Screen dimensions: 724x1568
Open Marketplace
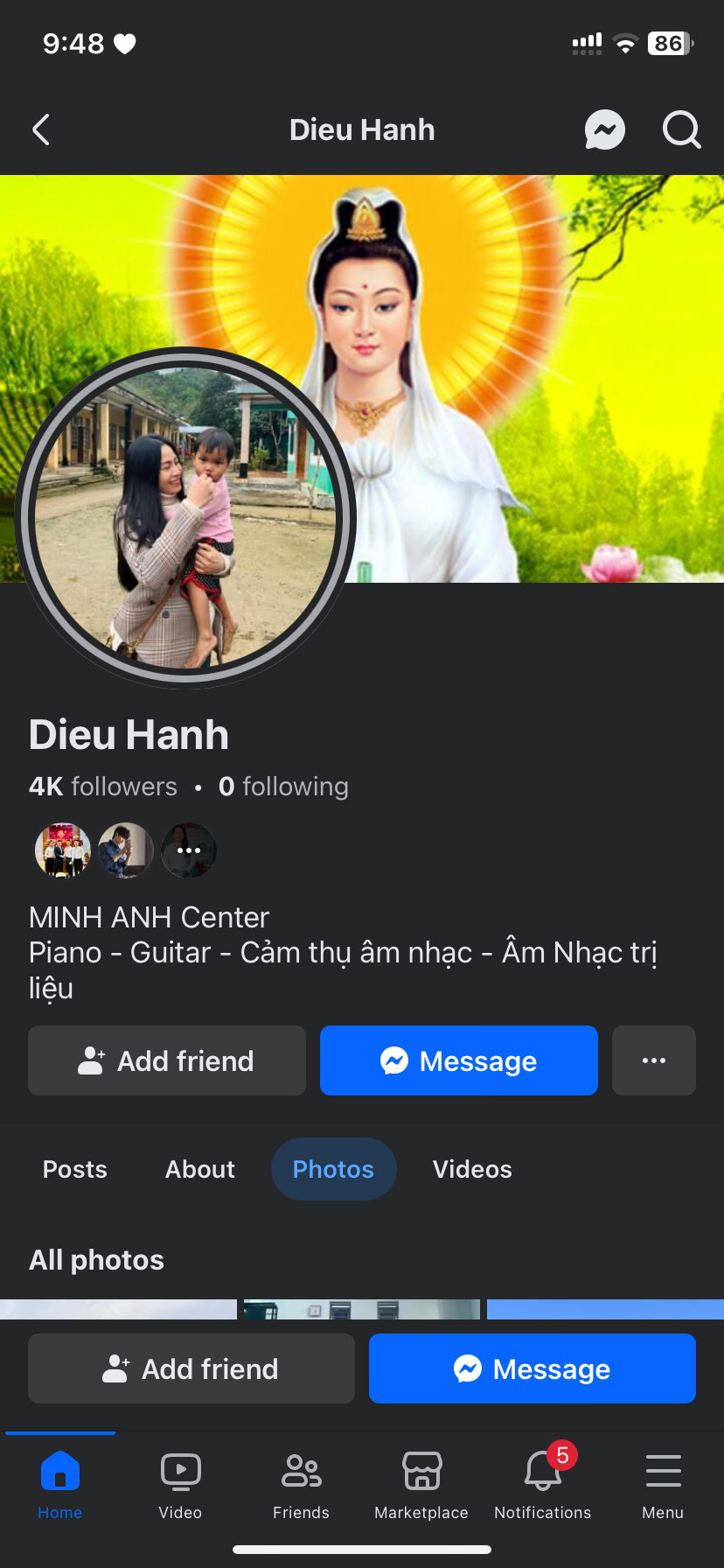(421, 1484)
